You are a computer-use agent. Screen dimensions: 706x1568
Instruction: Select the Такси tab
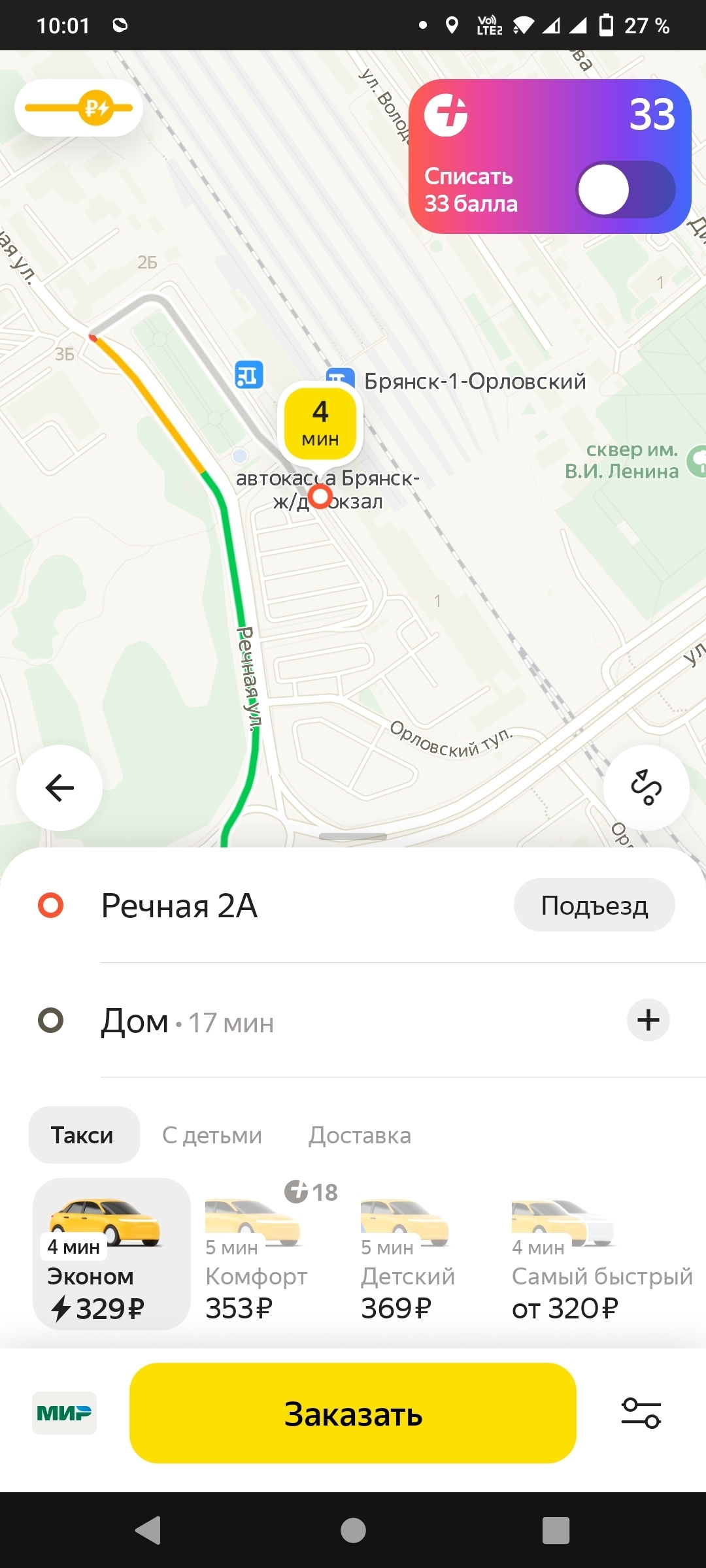coord(83,1135)
